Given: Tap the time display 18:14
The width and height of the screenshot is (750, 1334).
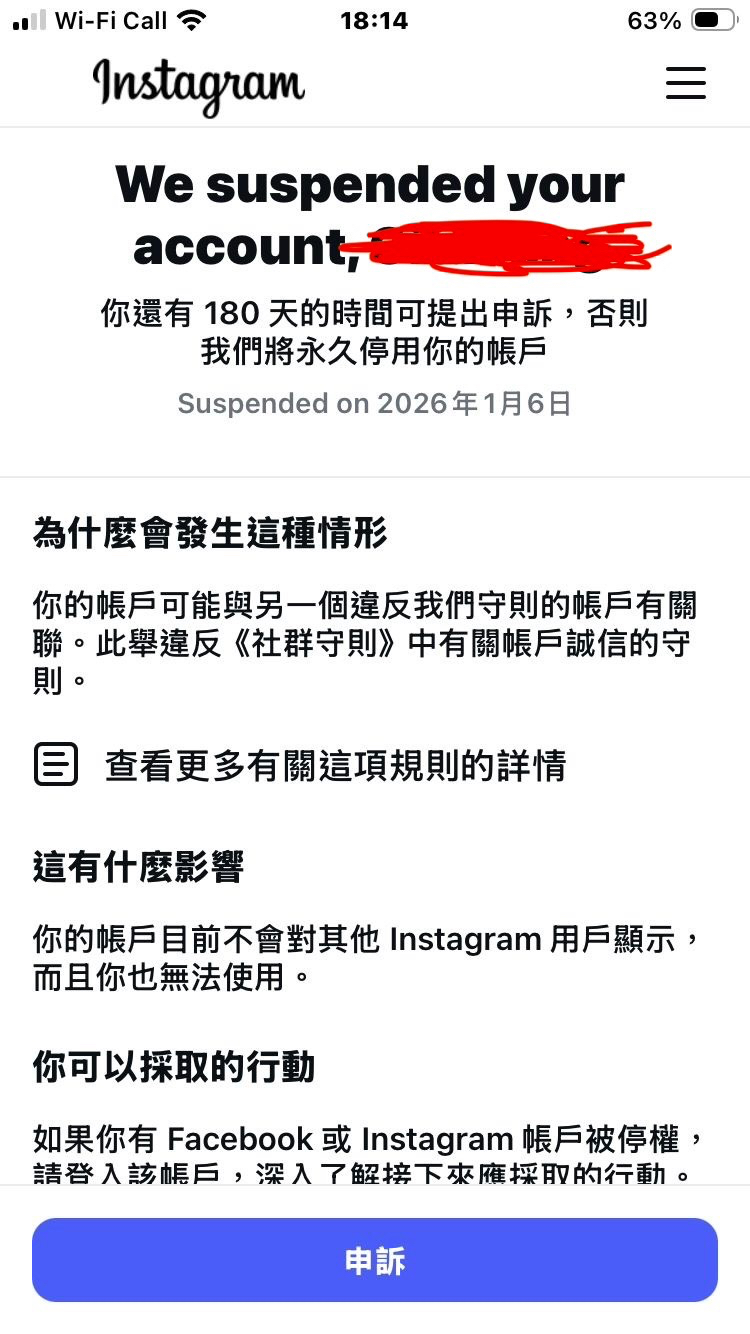Looking at the screenshot, I should coord(374,20).
